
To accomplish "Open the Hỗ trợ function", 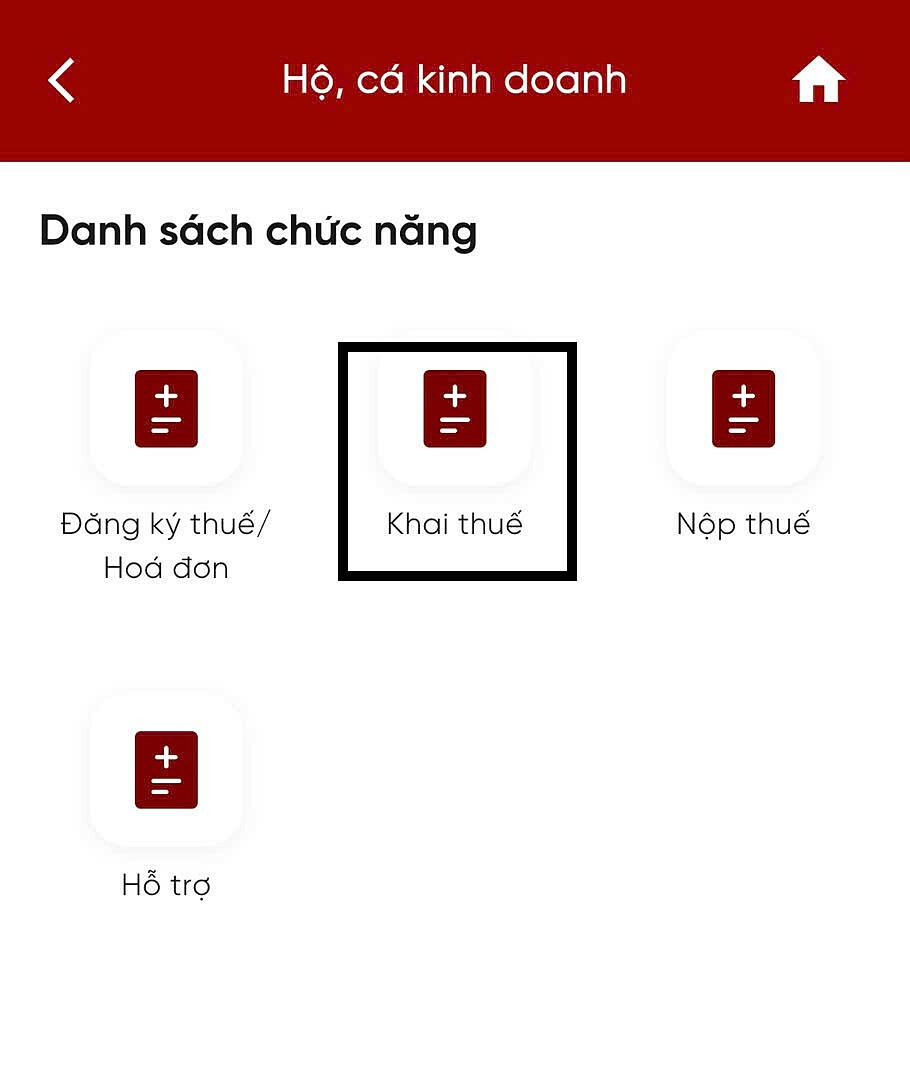I will coord(166,770).
